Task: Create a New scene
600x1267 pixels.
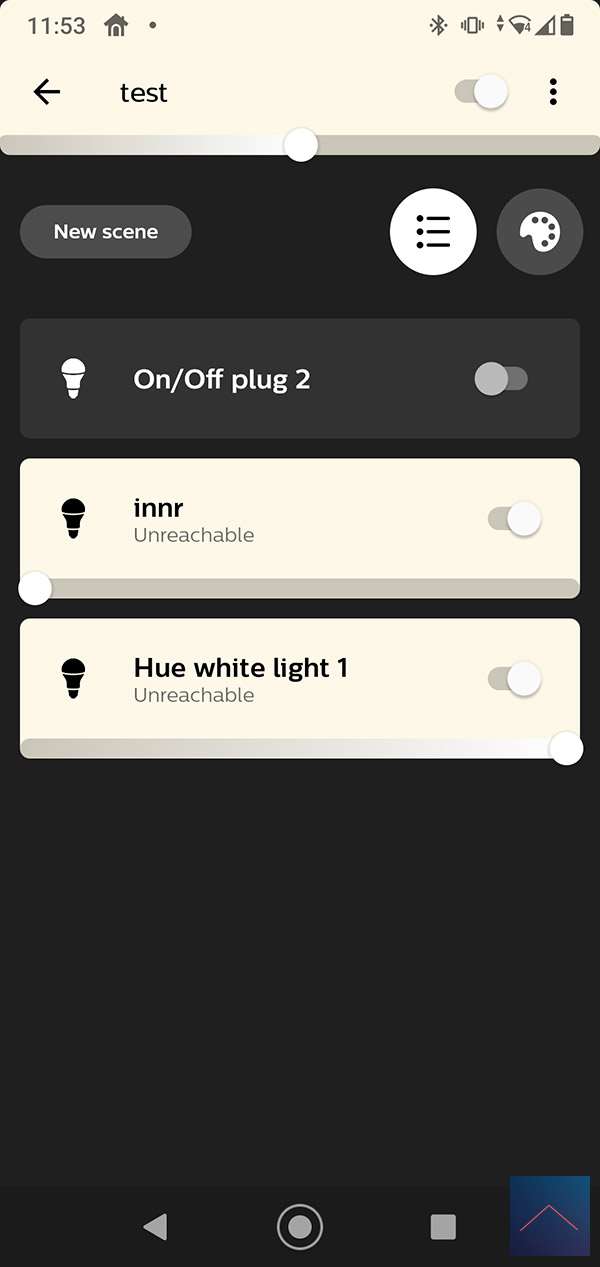Action: pyautogui.click(x=106, y=232)
